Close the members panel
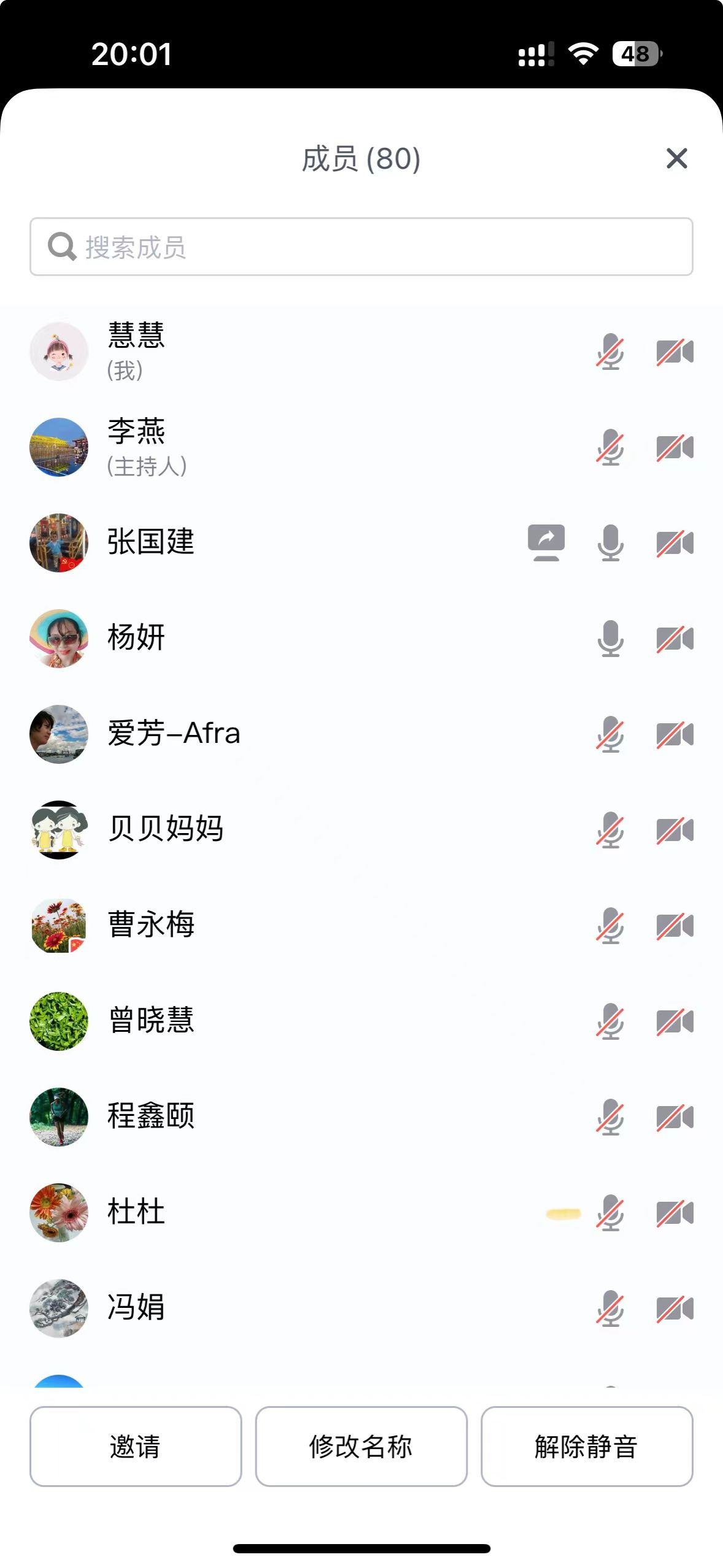Image resolution: width=723 pixels, height=1568 pixels. pyautogui.click(x=676, y=158)
